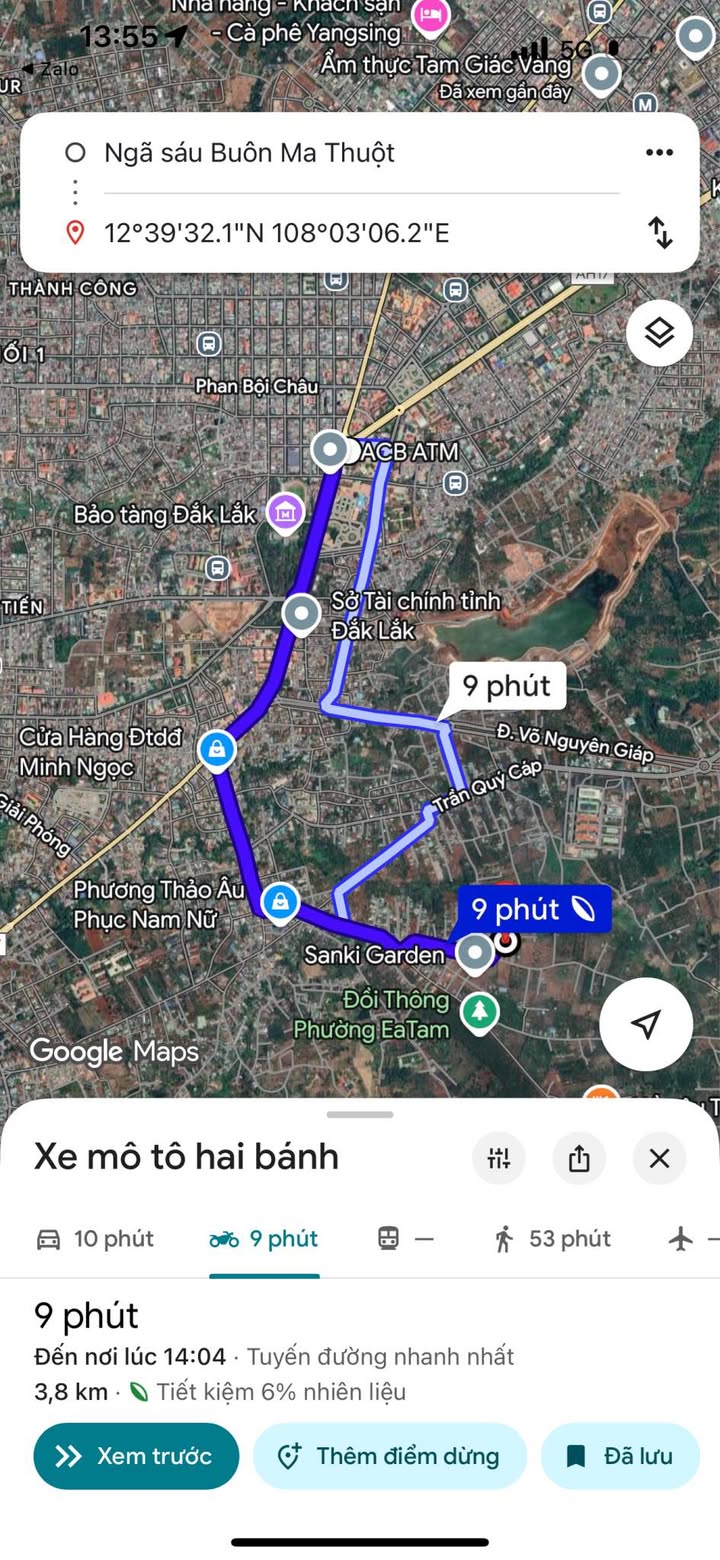Open route options filter icon
Image resolution: width=720 pixels, height=1560 pixels.
coord(499,1159)
